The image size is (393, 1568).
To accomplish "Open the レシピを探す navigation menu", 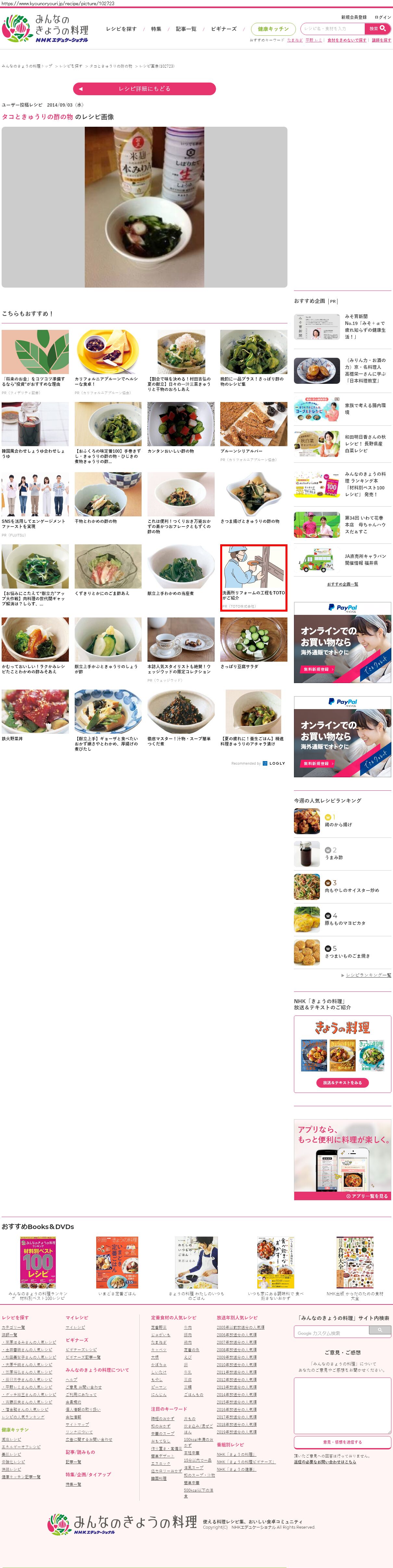I will [x=121, y=29].
